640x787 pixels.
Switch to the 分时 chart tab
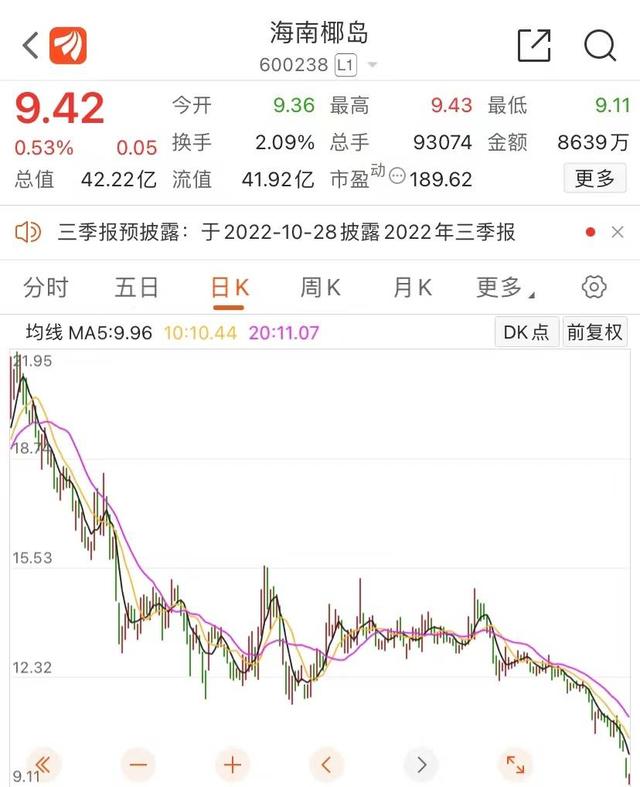point(46,288)
